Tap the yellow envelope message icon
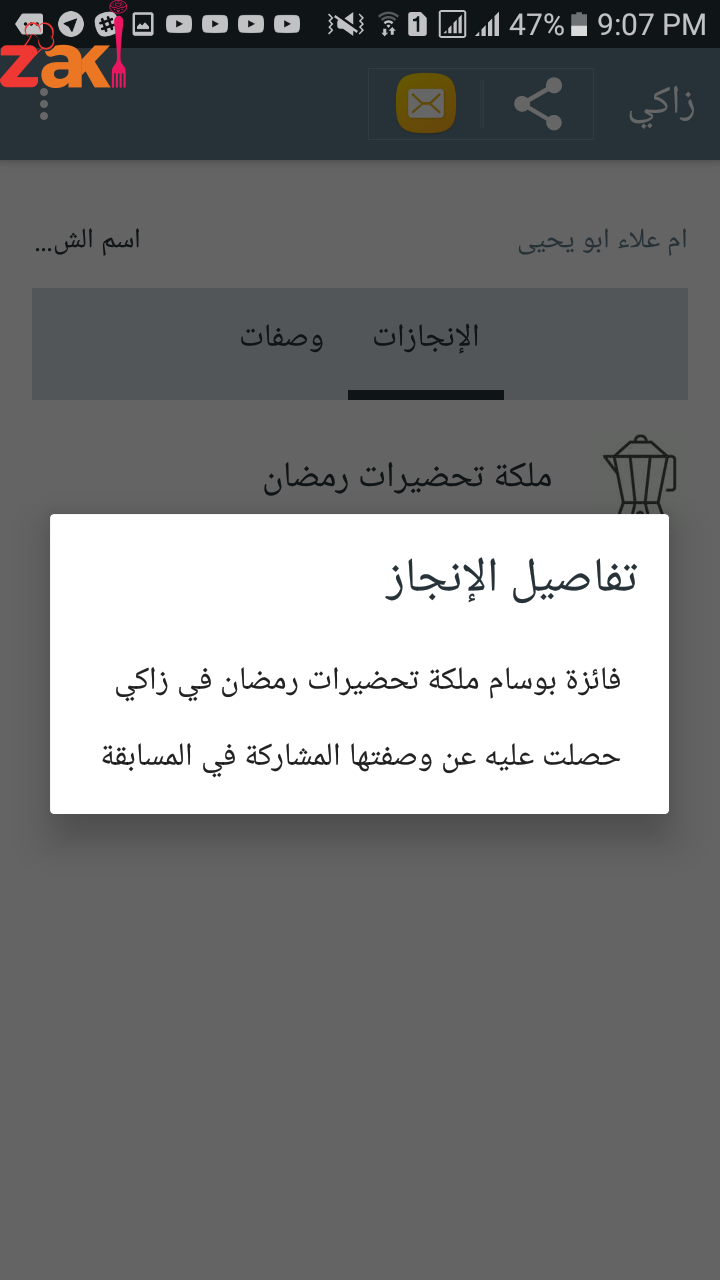The image size is (720, 1280). pos(426,103)
